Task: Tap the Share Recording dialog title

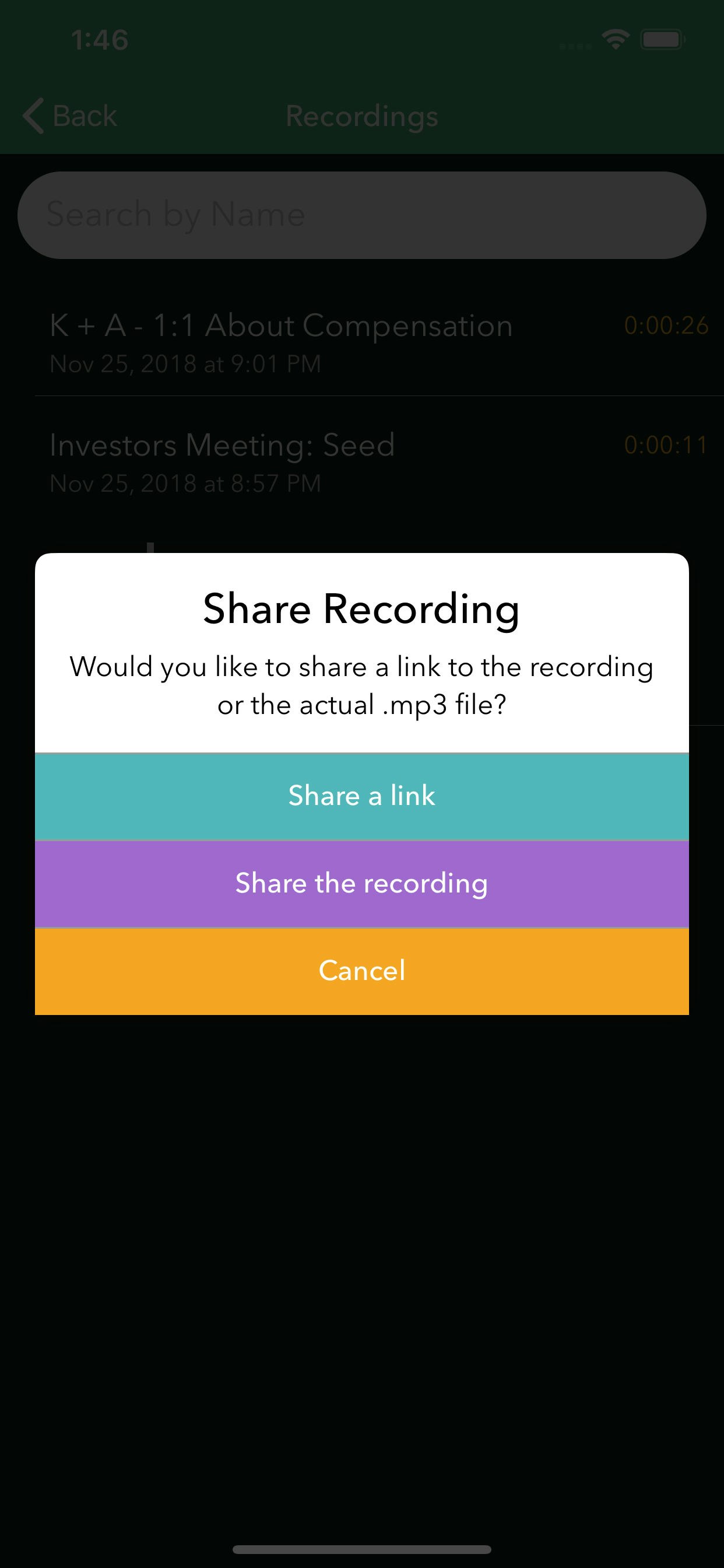Action: (x=361, y=608)
